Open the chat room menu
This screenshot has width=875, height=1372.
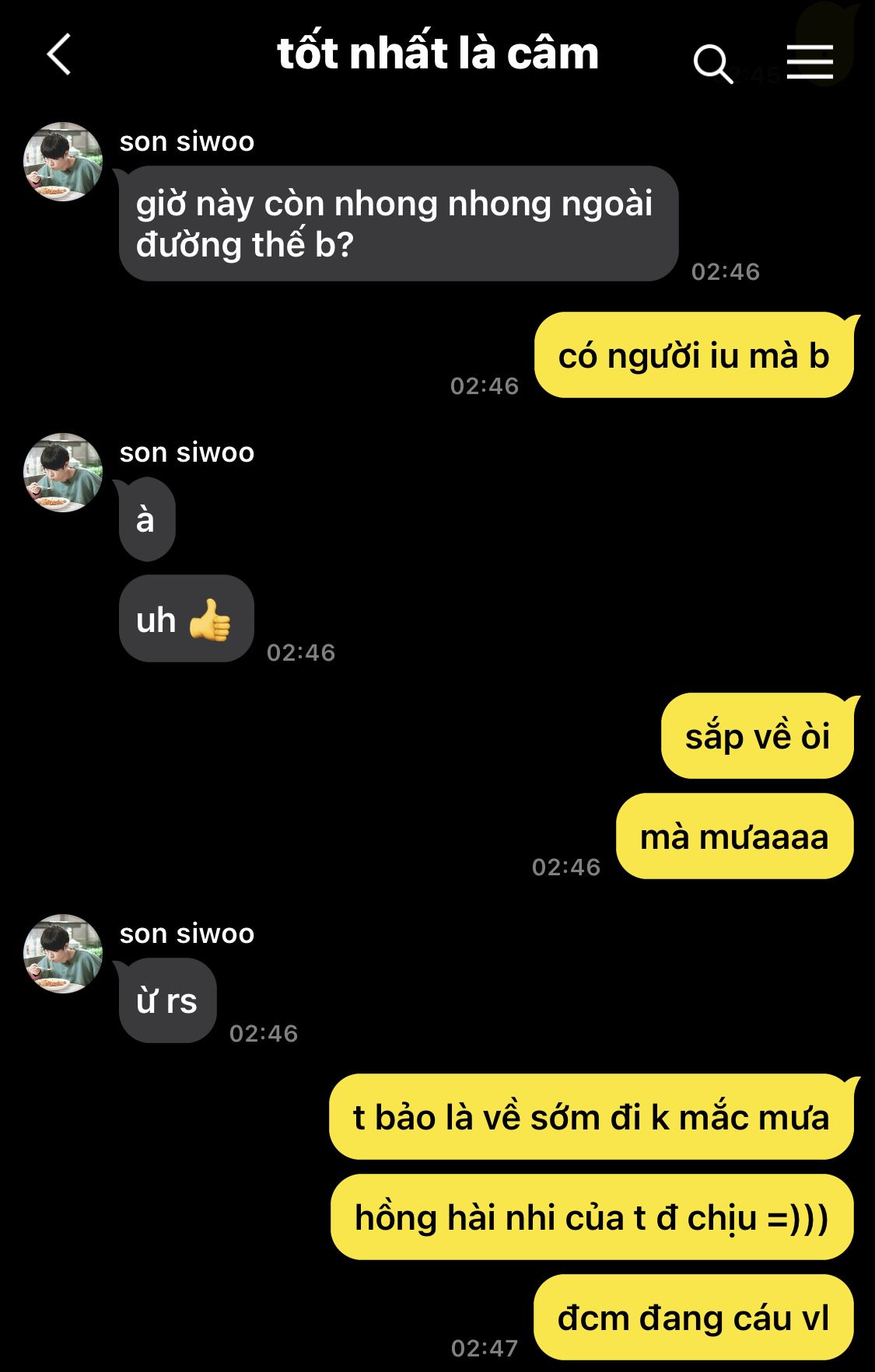point(810,61)
